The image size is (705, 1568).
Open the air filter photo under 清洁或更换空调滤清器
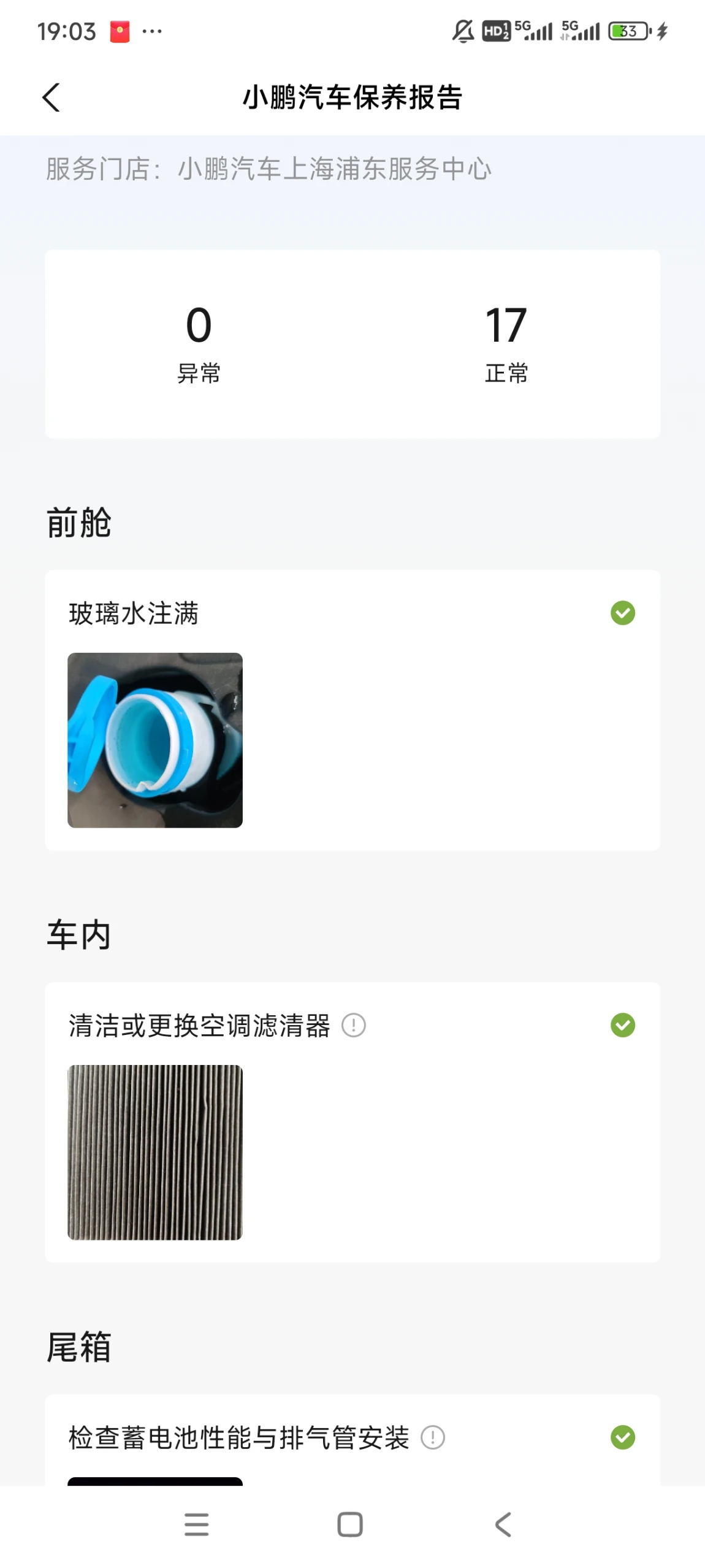tap(155, 1152)
